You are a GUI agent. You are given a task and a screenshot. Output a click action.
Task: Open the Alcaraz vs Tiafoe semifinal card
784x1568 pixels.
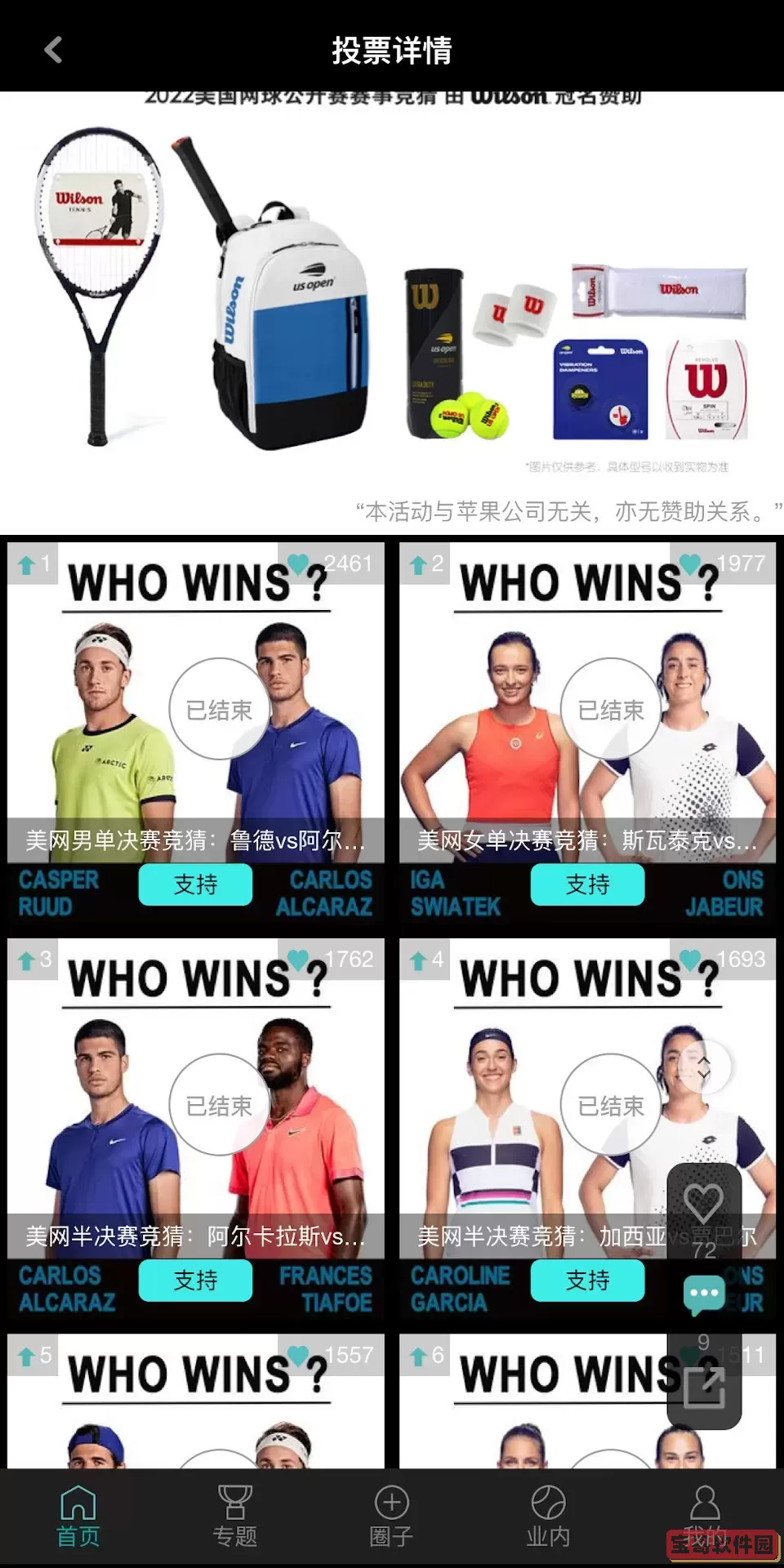click(195, 1106)
